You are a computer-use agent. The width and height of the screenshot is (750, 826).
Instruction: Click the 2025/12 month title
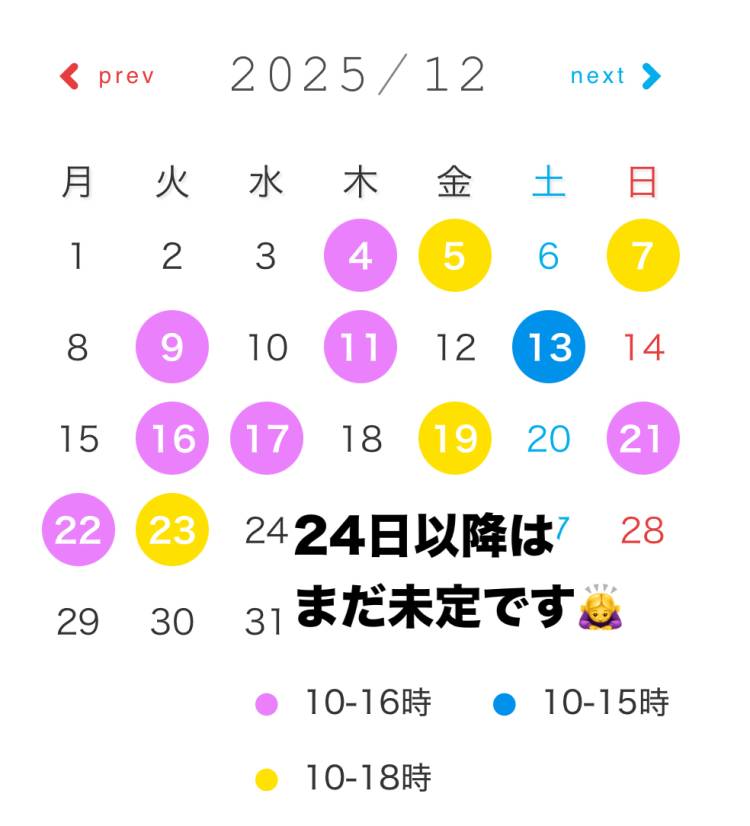point(360,72)
